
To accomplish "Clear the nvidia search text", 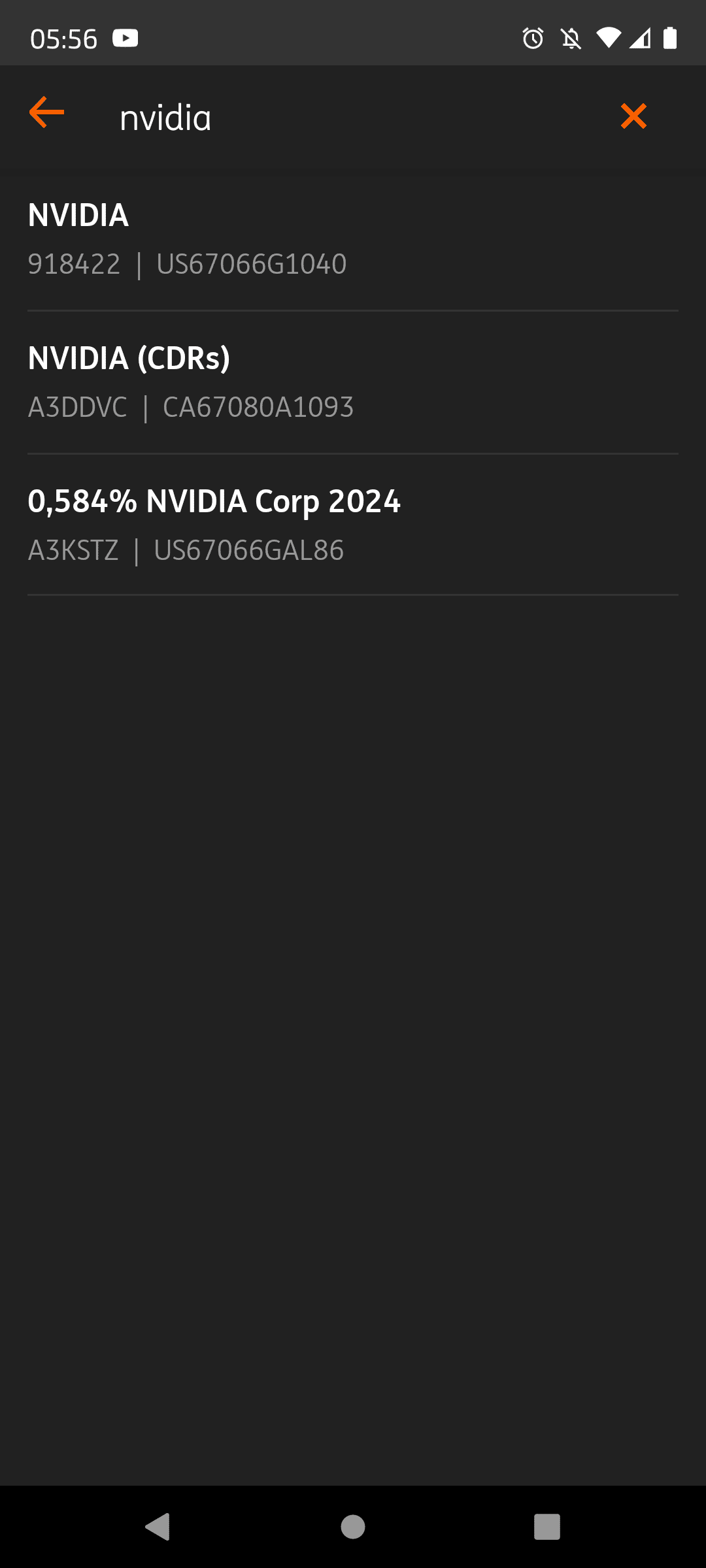I will tap(633, 116).
